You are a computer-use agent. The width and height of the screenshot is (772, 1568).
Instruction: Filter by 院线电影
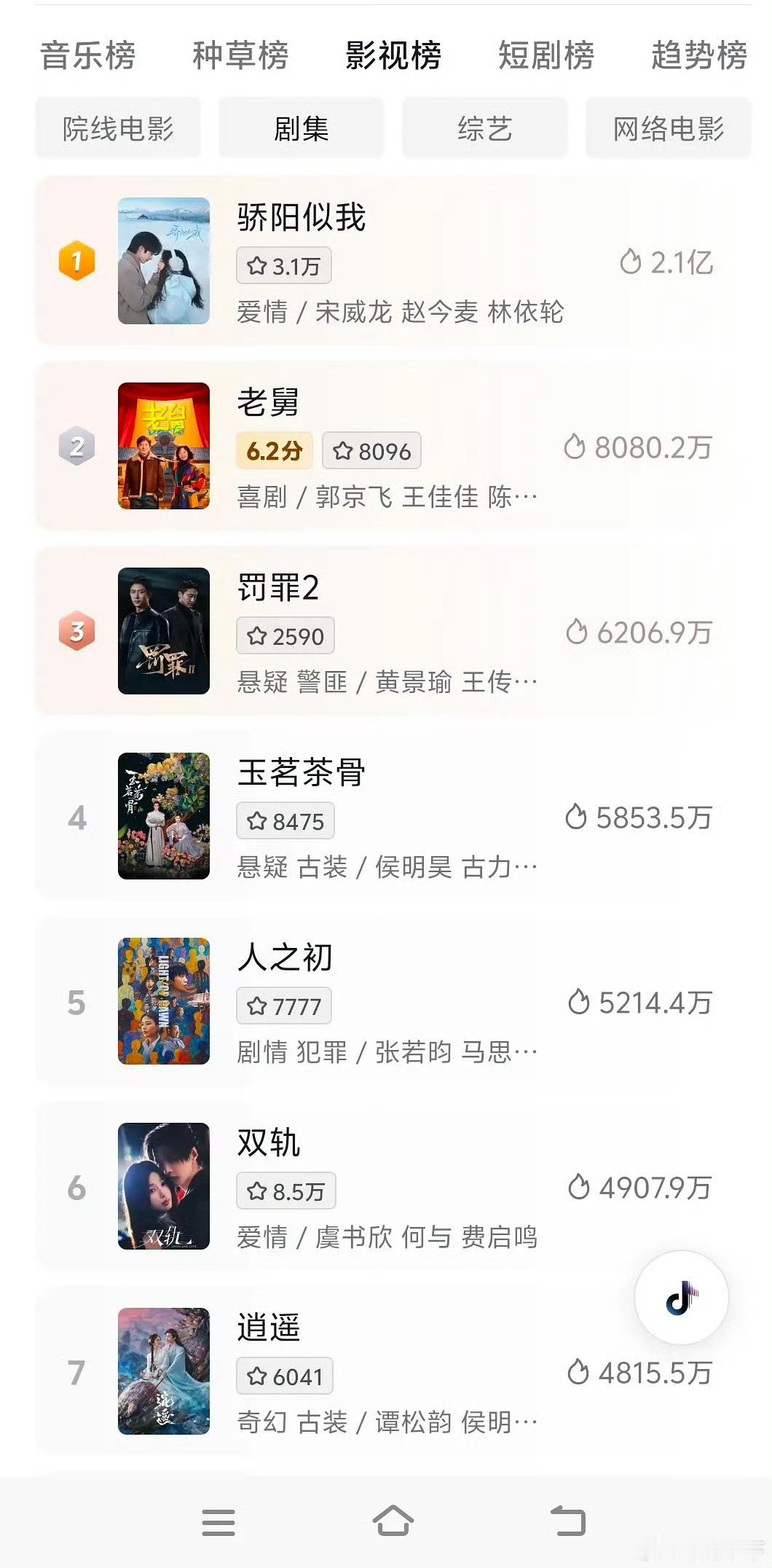pyautogui.click(x=118, y=129)
